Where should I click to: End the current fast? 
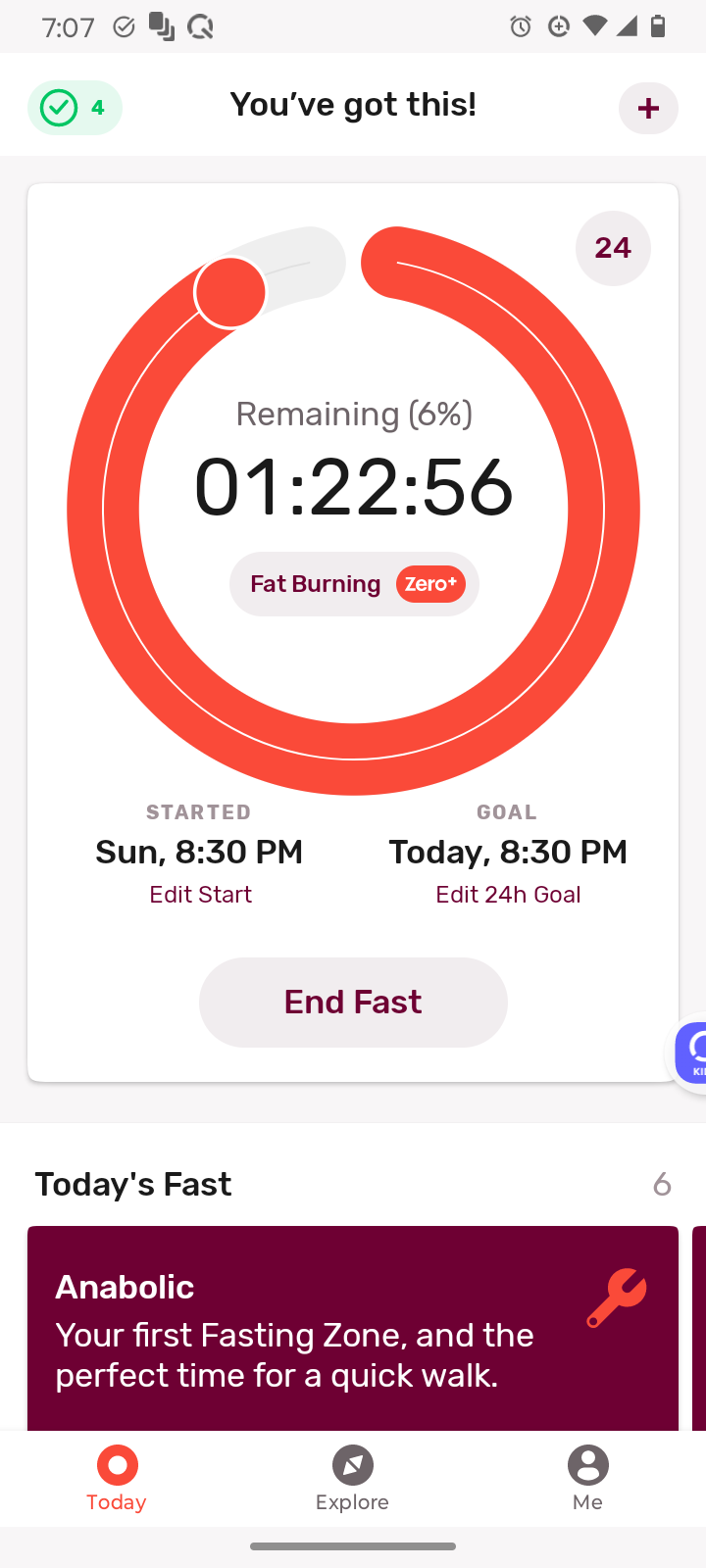pos(353,1003)
